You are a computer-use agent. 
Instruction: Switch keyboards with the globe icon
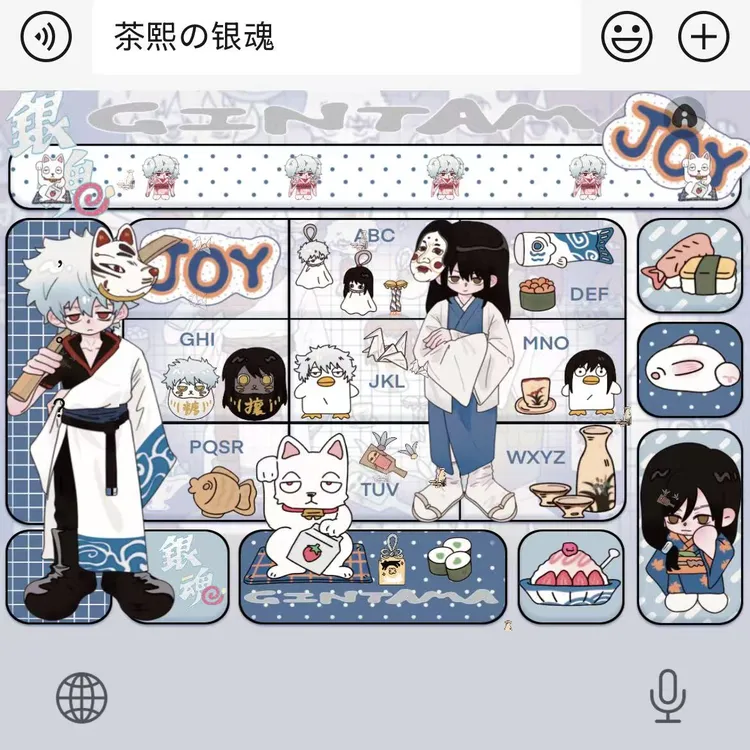pos(82,697)
